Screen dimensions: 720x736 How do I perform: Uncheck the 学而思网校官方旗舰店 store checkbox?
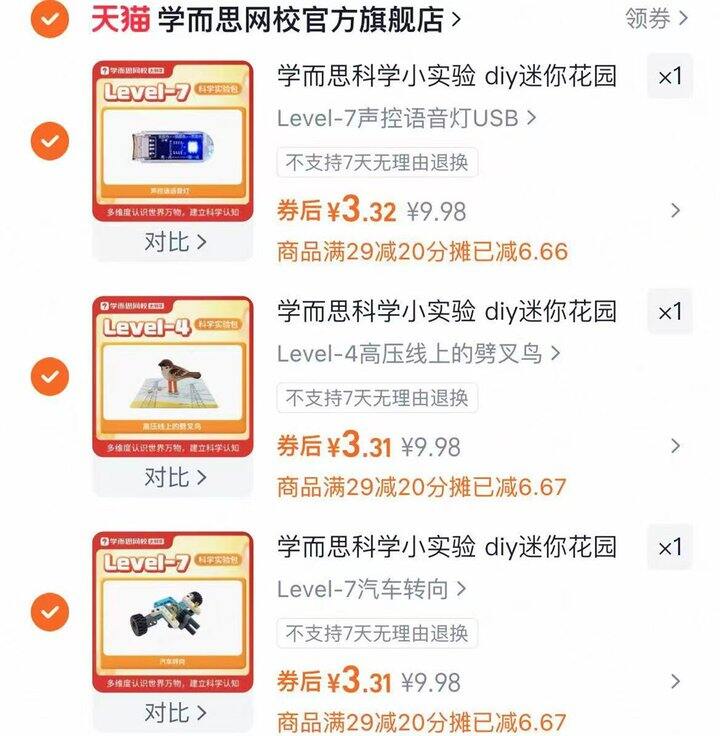tap(49, 19)
